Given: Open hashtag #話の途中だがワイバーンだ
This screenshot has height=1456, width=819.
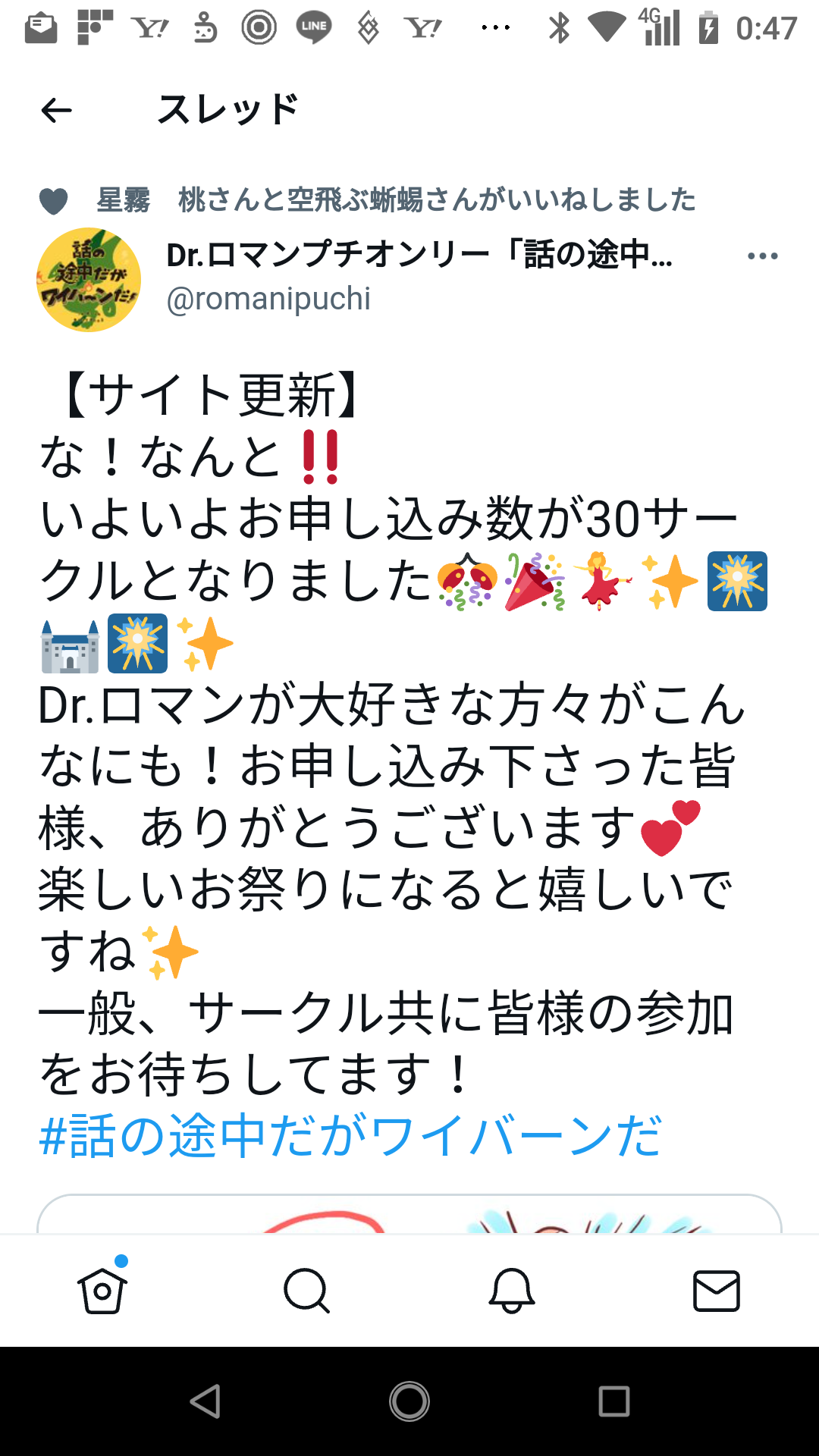Looking at the screenshot, I should tap(350, 1136).
